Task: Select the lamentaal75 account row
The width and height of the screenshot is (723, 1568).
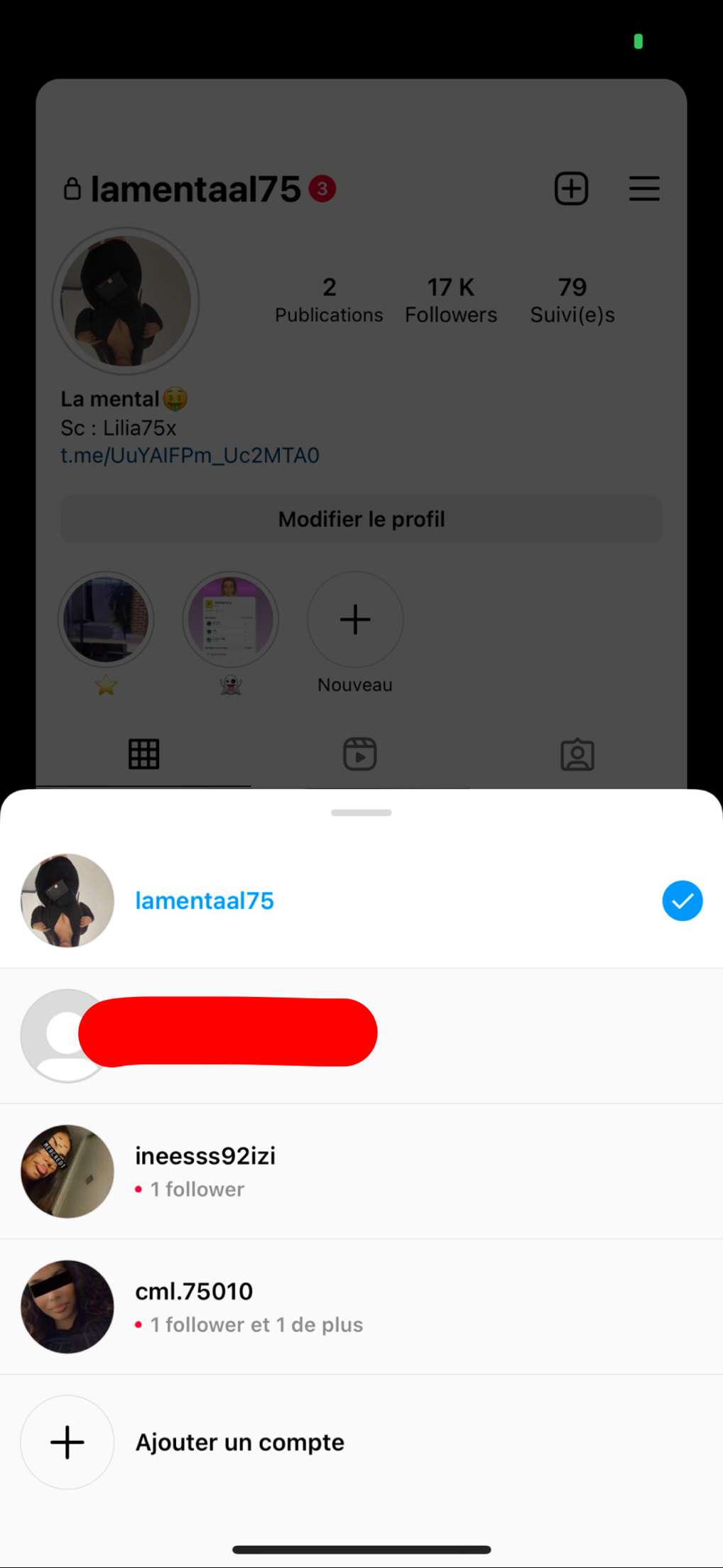Action: [x=361, y=900]
